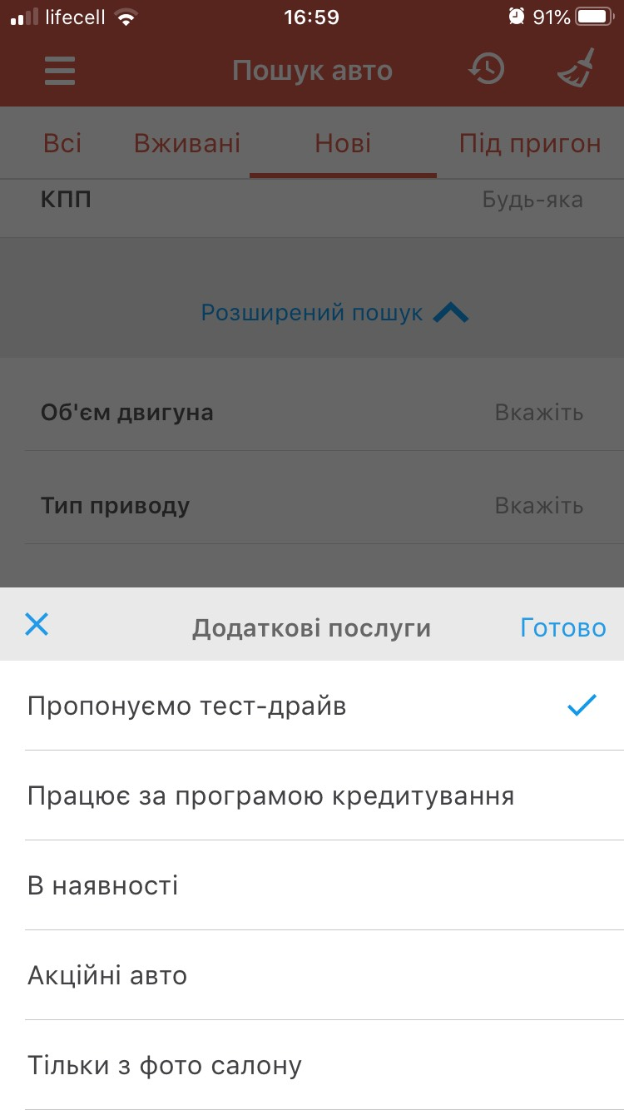Clear filters with the broom icon
Screen dimensions: 624x1110
tap(575, 69)
